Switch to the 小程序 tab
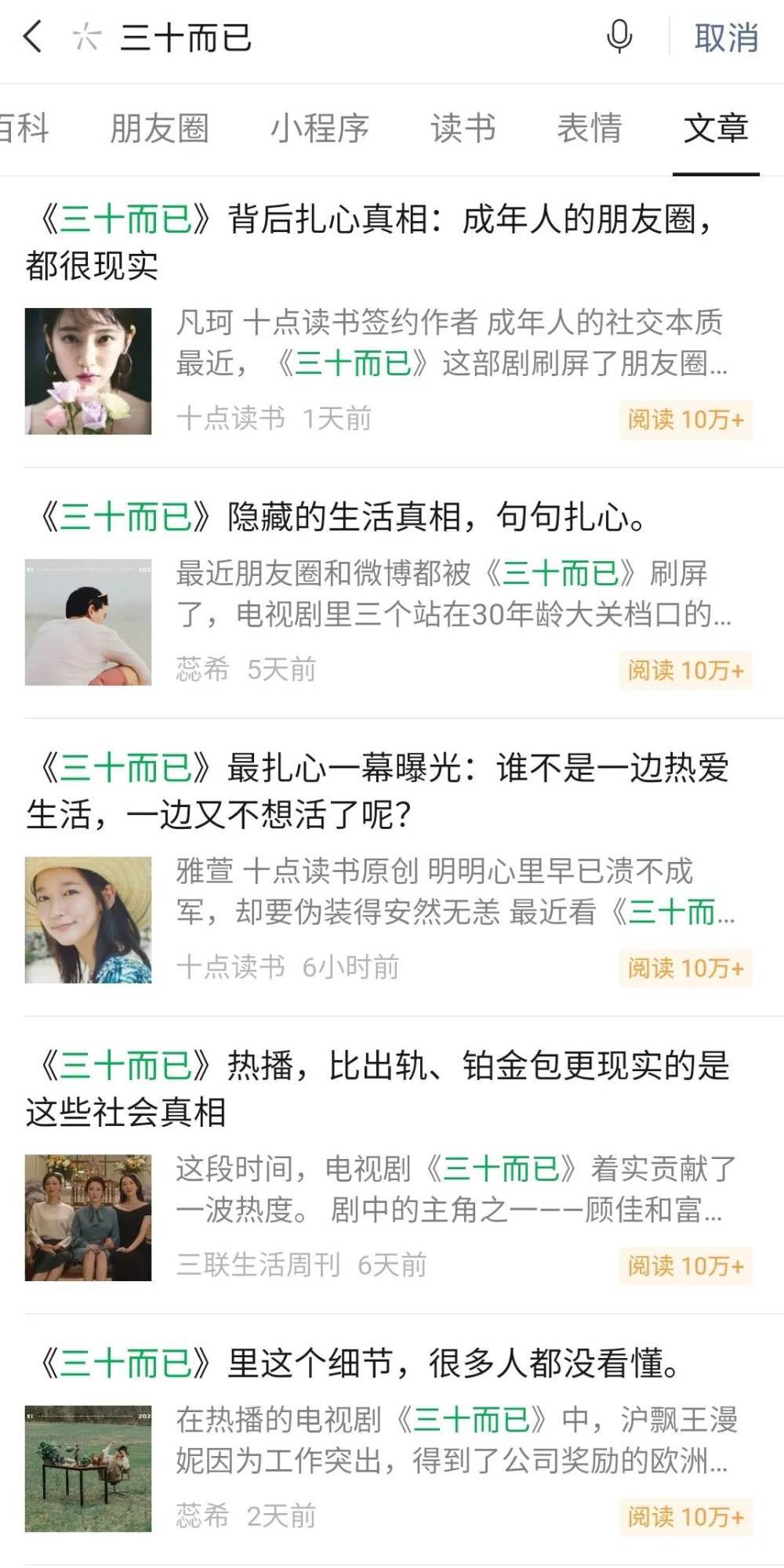This screenshot has width=784, height=1568. (317, 128)
